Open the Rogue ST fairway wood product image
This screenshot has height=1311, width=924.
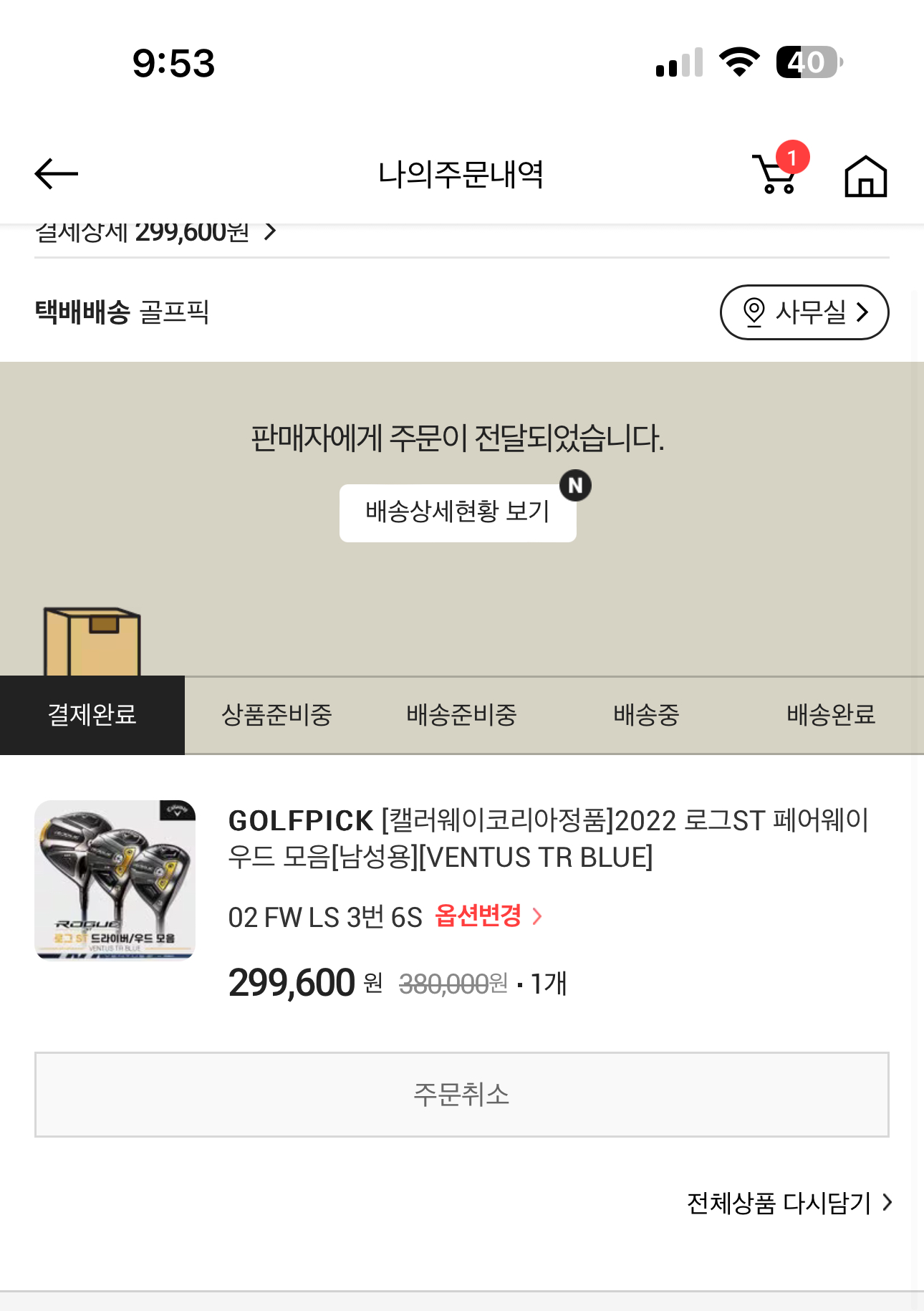click(115, 880)
